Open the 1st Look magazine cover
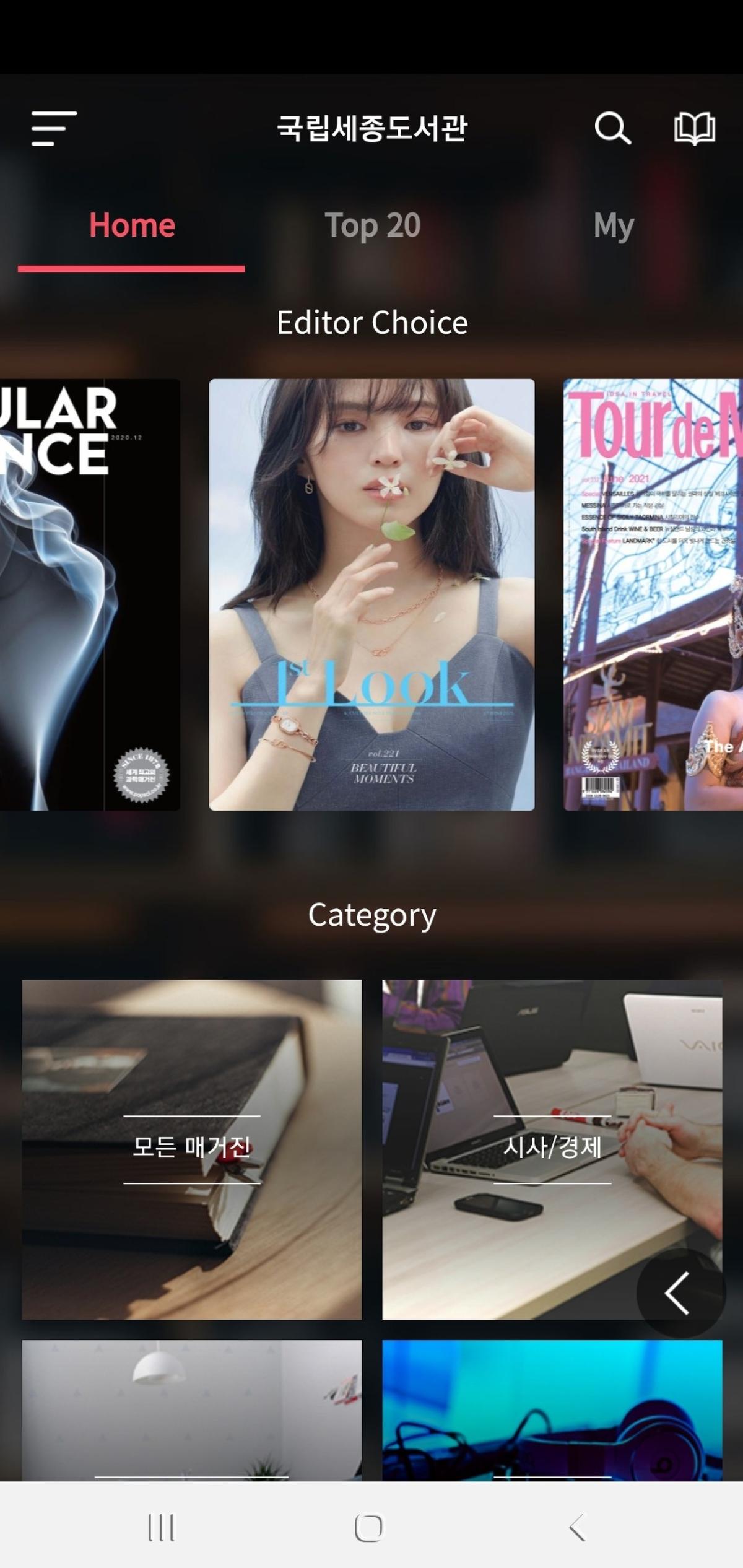 tap(371, 595)
